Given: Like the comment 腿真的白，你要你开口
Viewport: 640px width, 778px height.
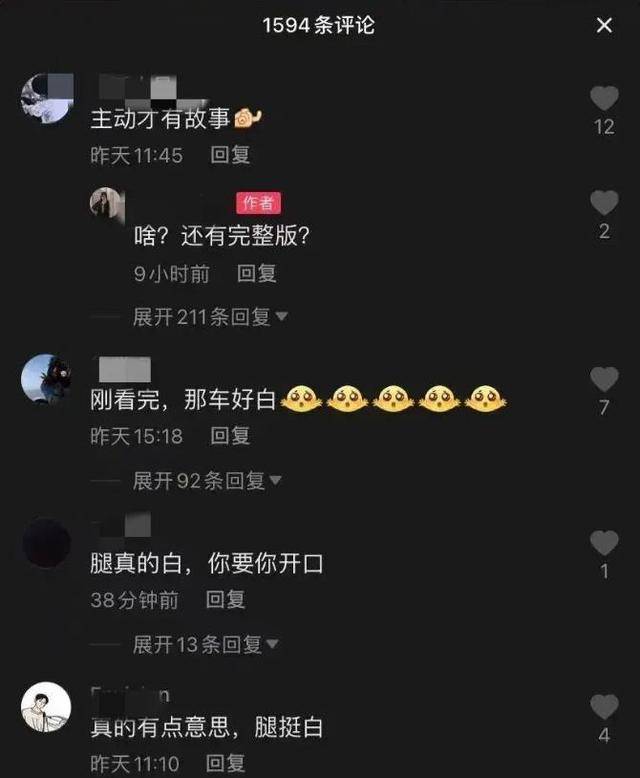Looking at the screenshot, I should [x=604, y=543].
